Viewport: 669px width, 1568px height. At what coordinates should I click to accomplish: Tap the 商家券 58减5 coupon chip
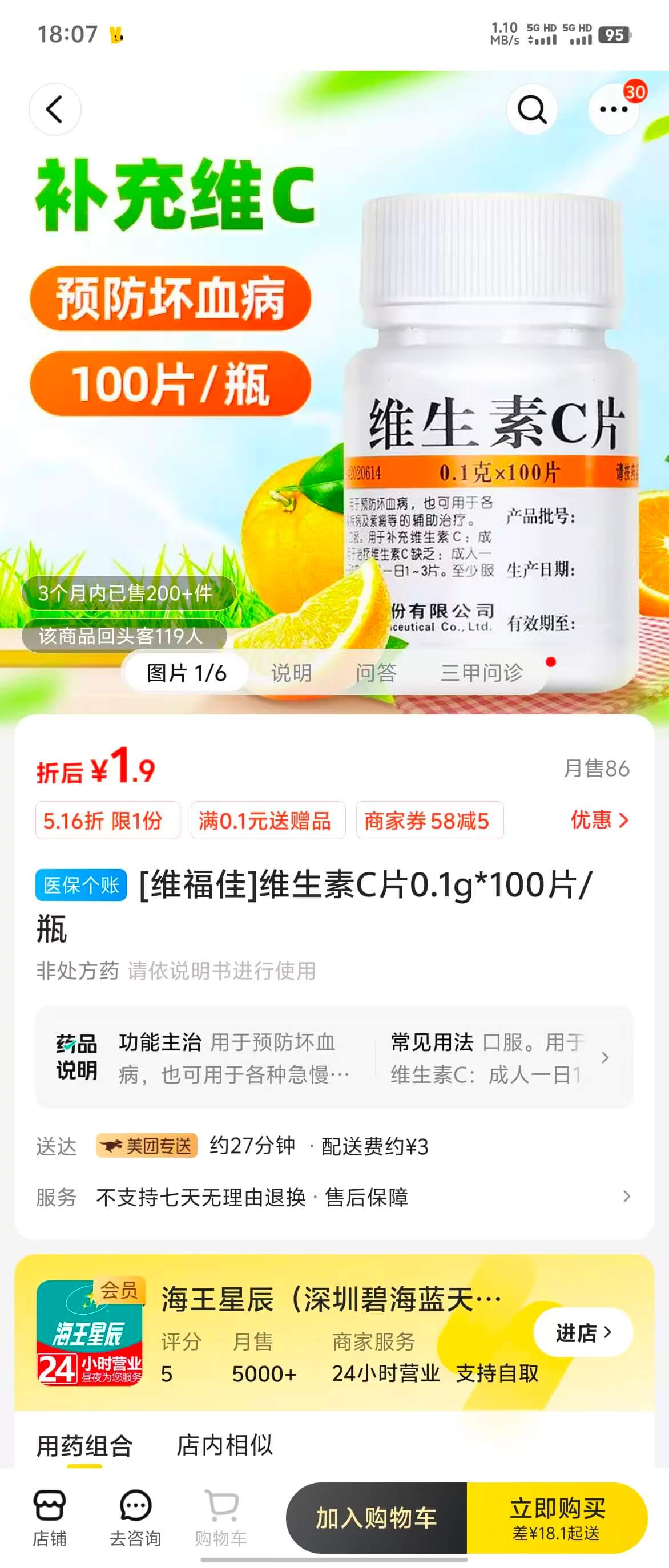(429, 821)
